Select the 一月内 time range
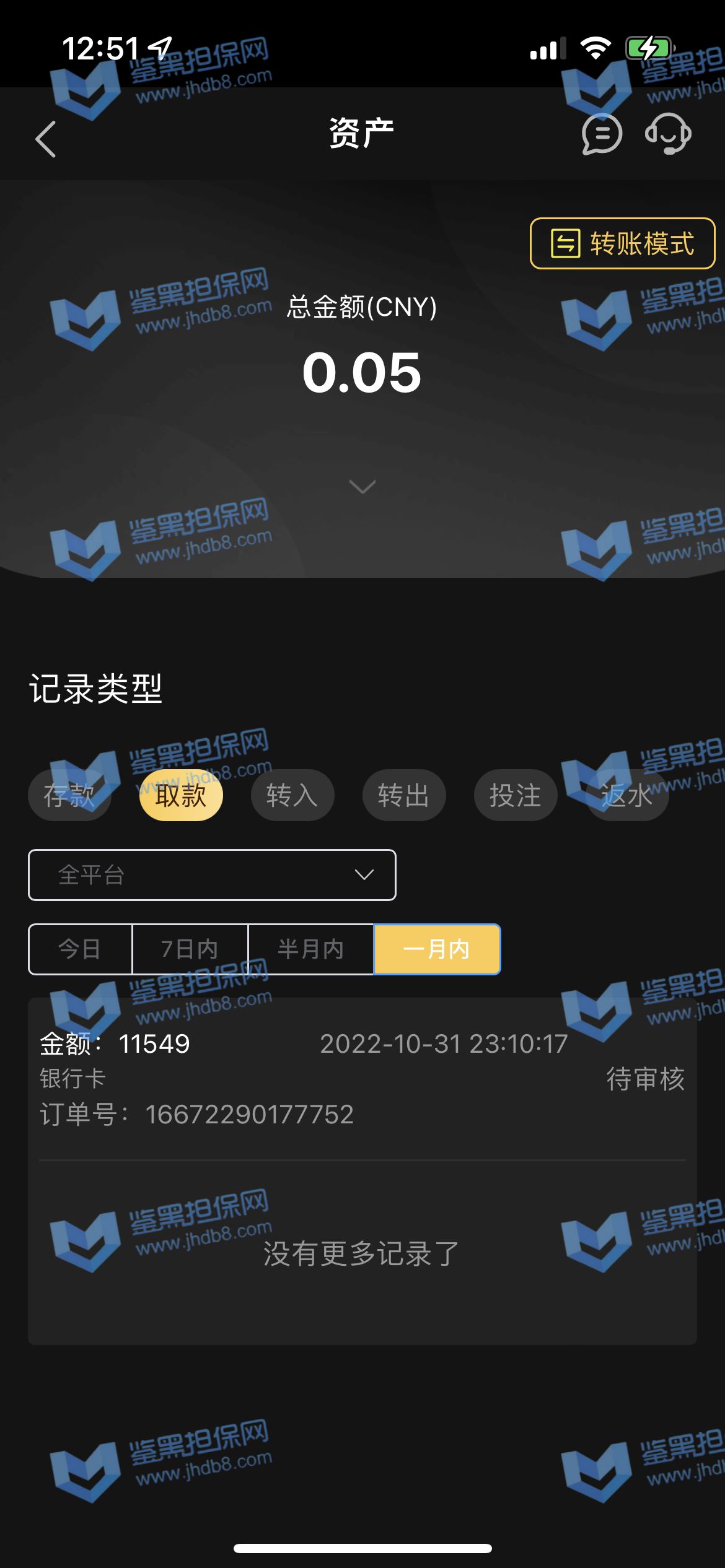This screenshot has width=725, height=1568. (x=437, y=949)
